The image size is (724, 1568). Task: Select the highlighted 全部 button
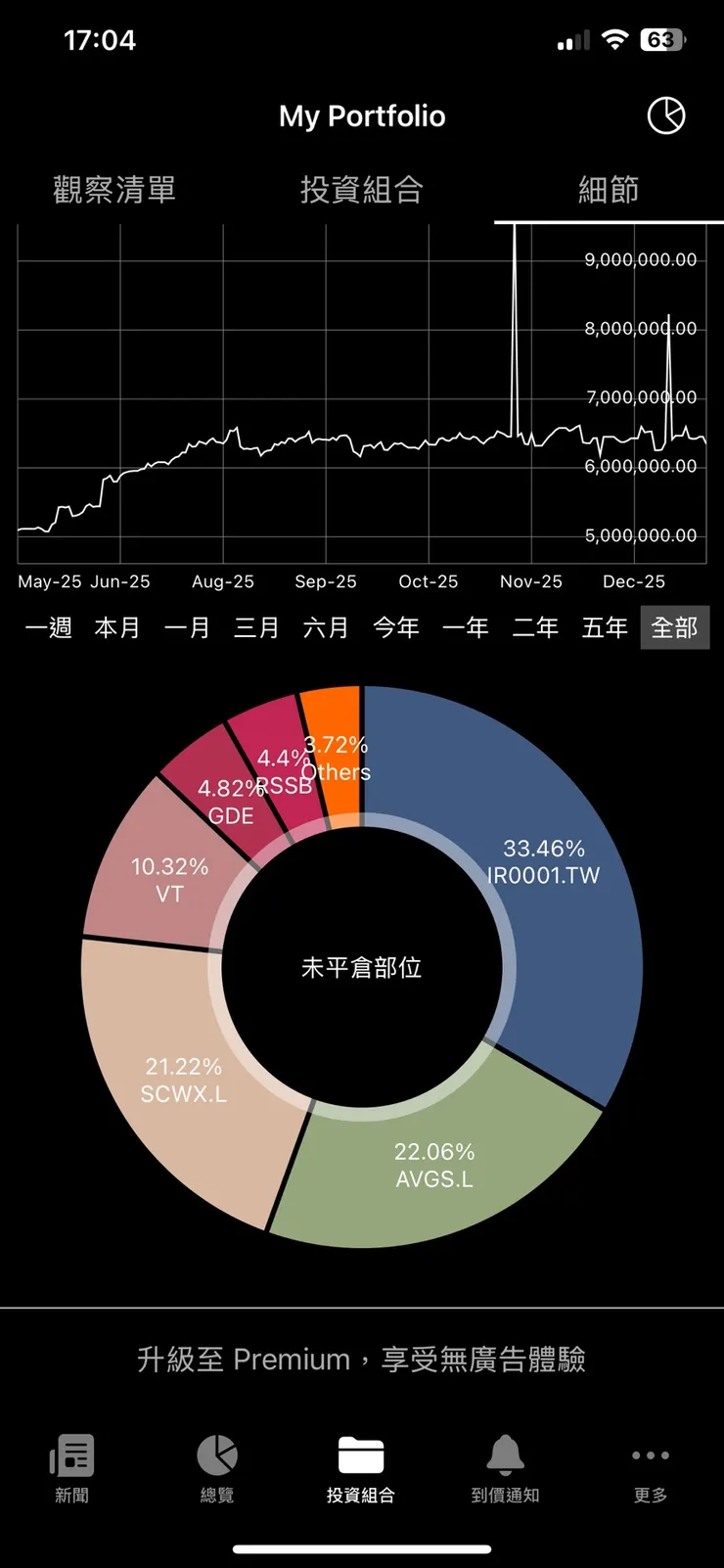(674, 627)
